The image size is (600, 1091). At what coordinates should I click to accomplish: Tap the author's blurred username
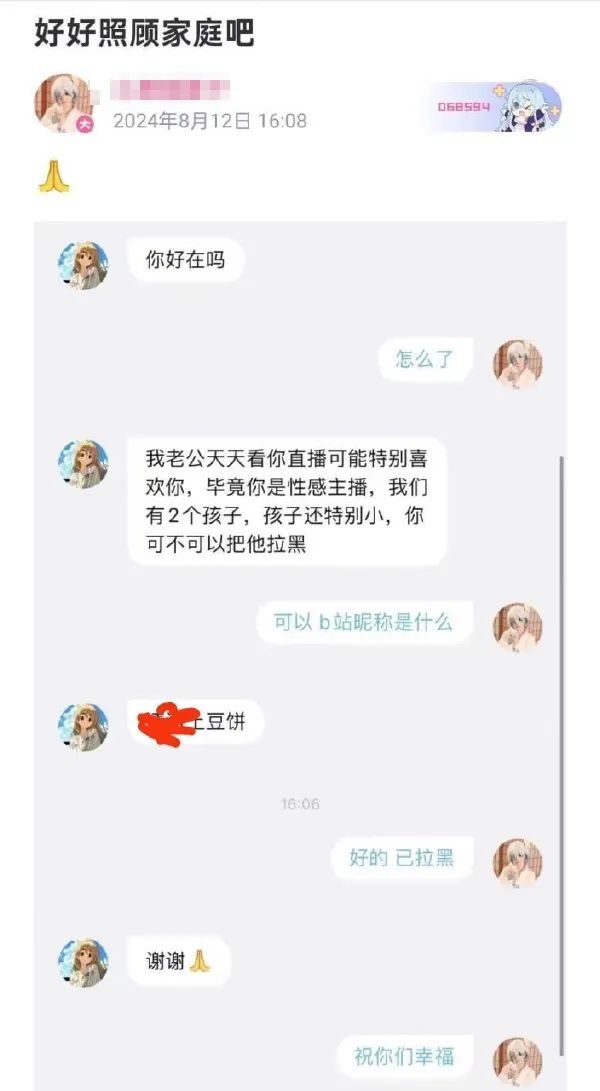click(170, 89)
